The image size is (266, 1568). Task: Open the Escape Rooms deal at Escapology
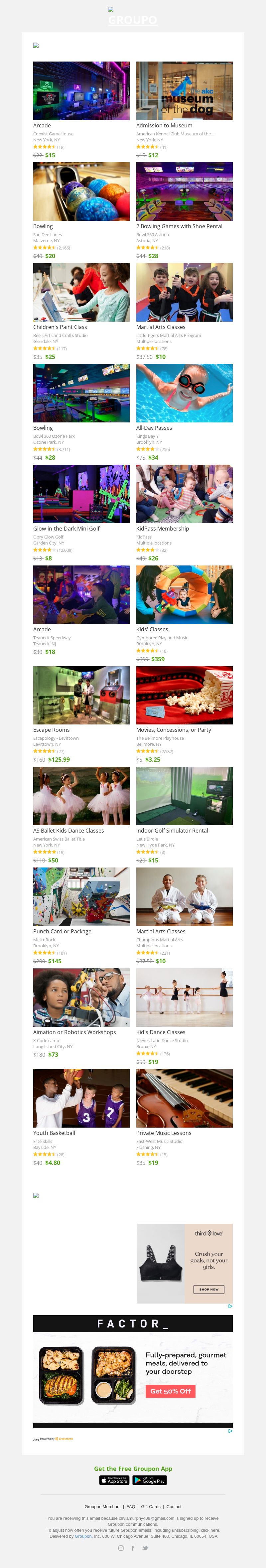81,695
